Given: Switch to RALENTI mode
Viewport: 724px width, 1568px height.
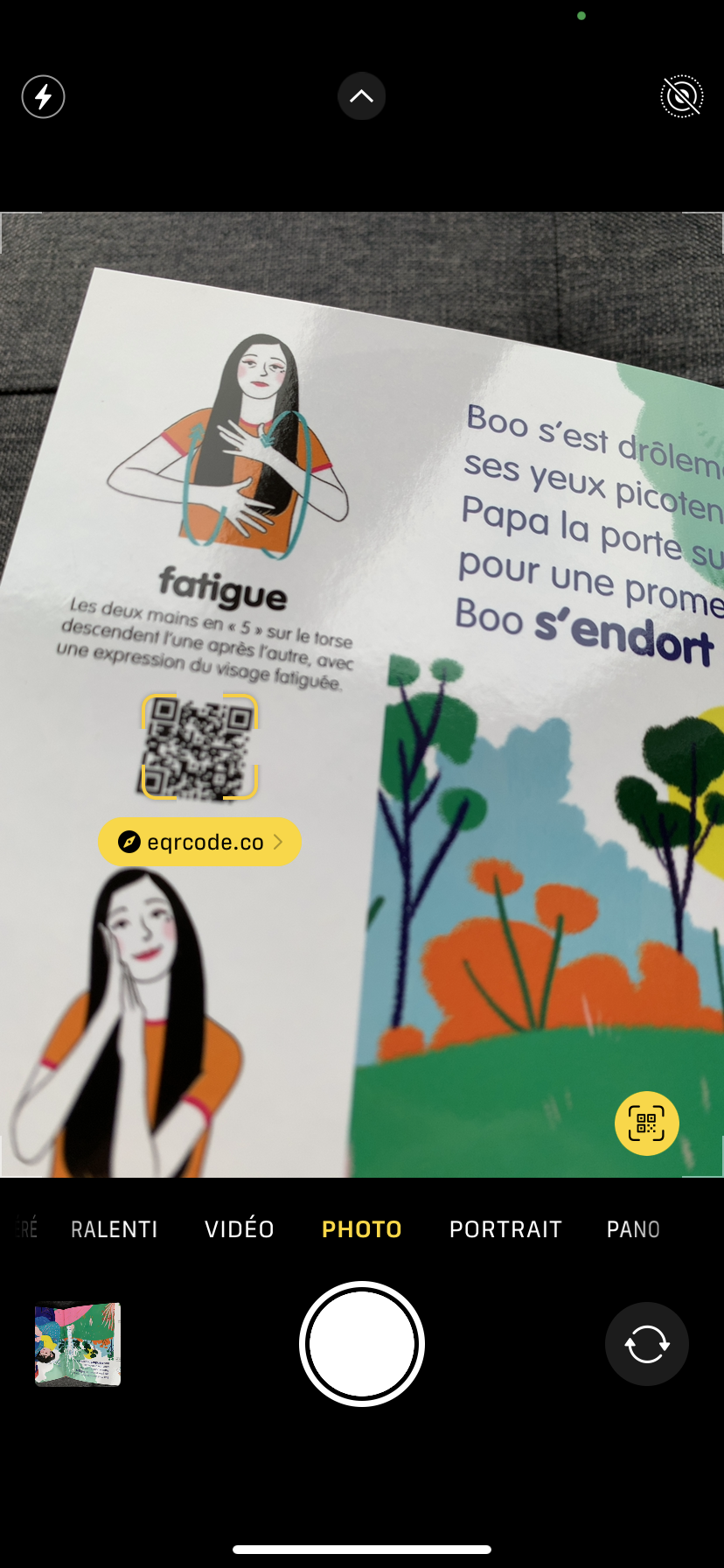Looking at the screenshot, I should point(115,1229).
